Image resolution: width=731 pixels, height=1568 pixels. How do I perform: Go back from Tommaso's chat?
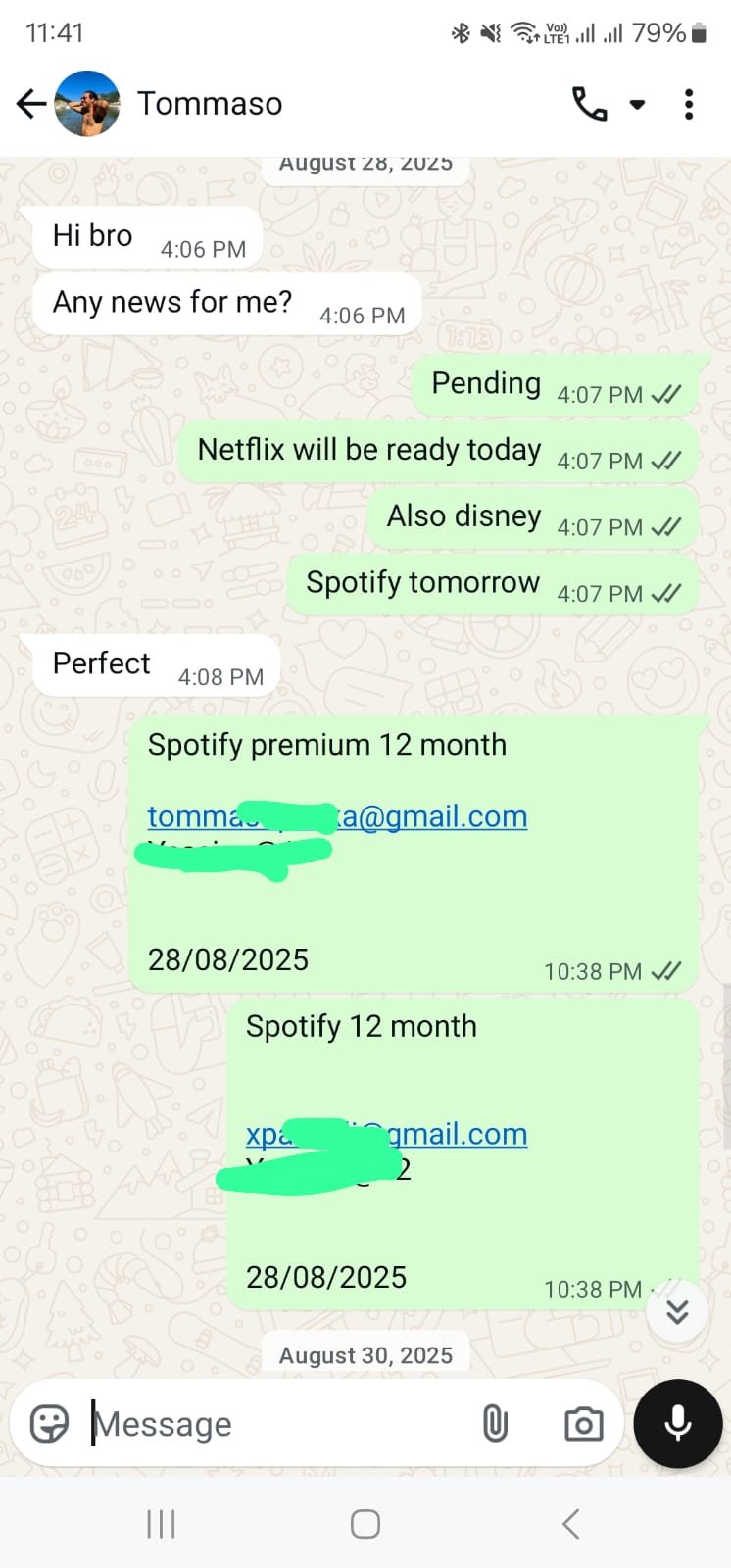tap(31, 103)
